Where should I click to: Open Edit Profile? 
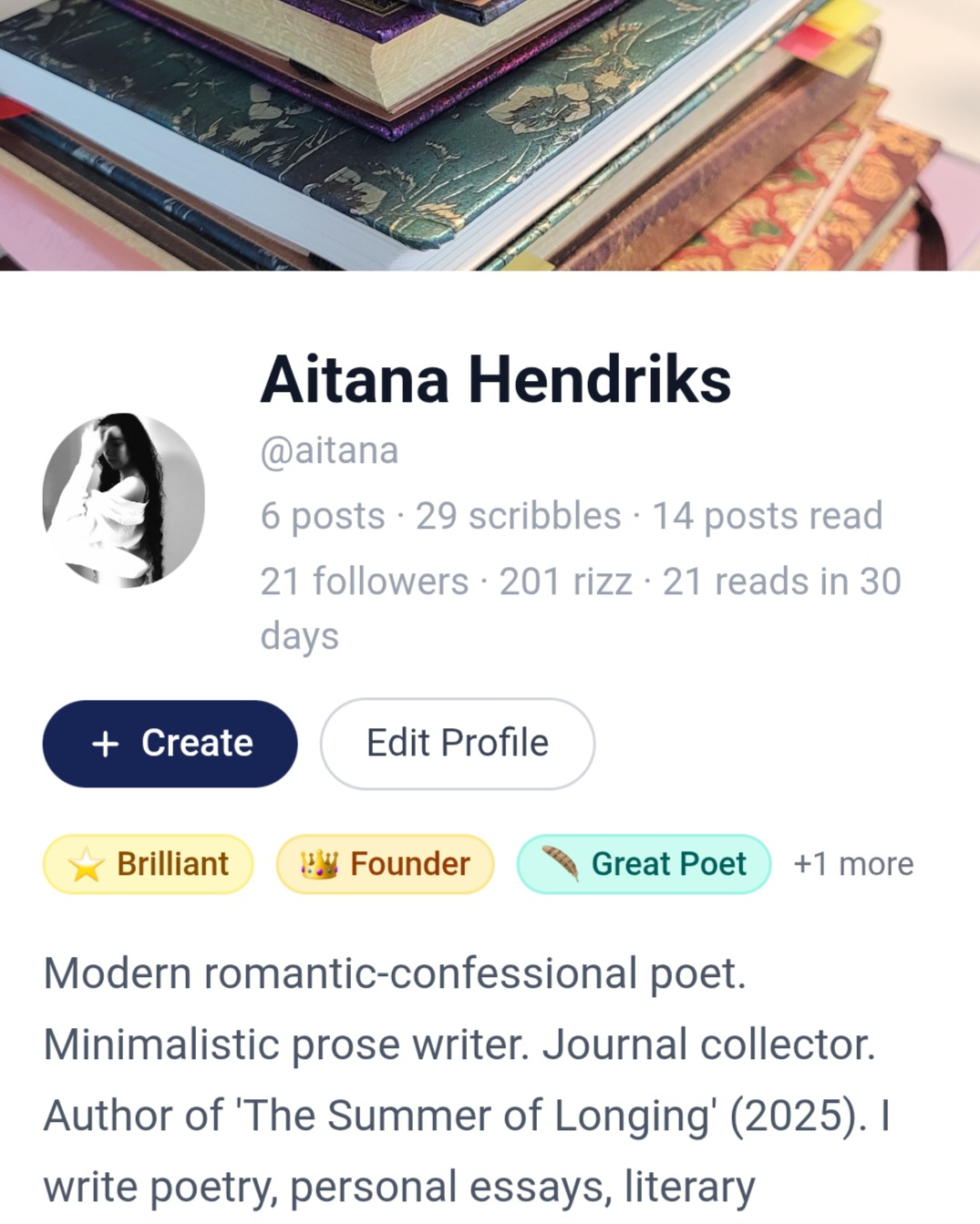coord(457,744)
